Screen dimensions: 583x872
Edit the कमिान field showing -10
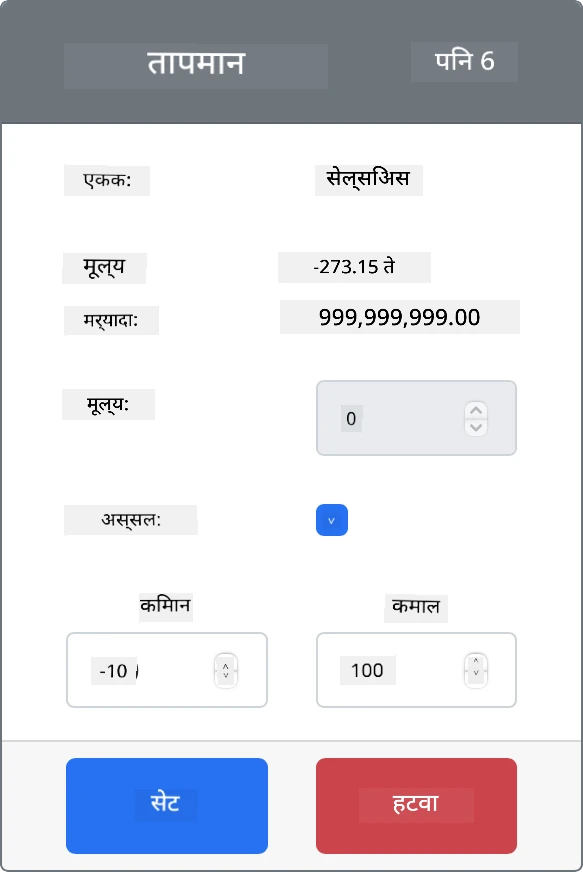click(167, 670)
